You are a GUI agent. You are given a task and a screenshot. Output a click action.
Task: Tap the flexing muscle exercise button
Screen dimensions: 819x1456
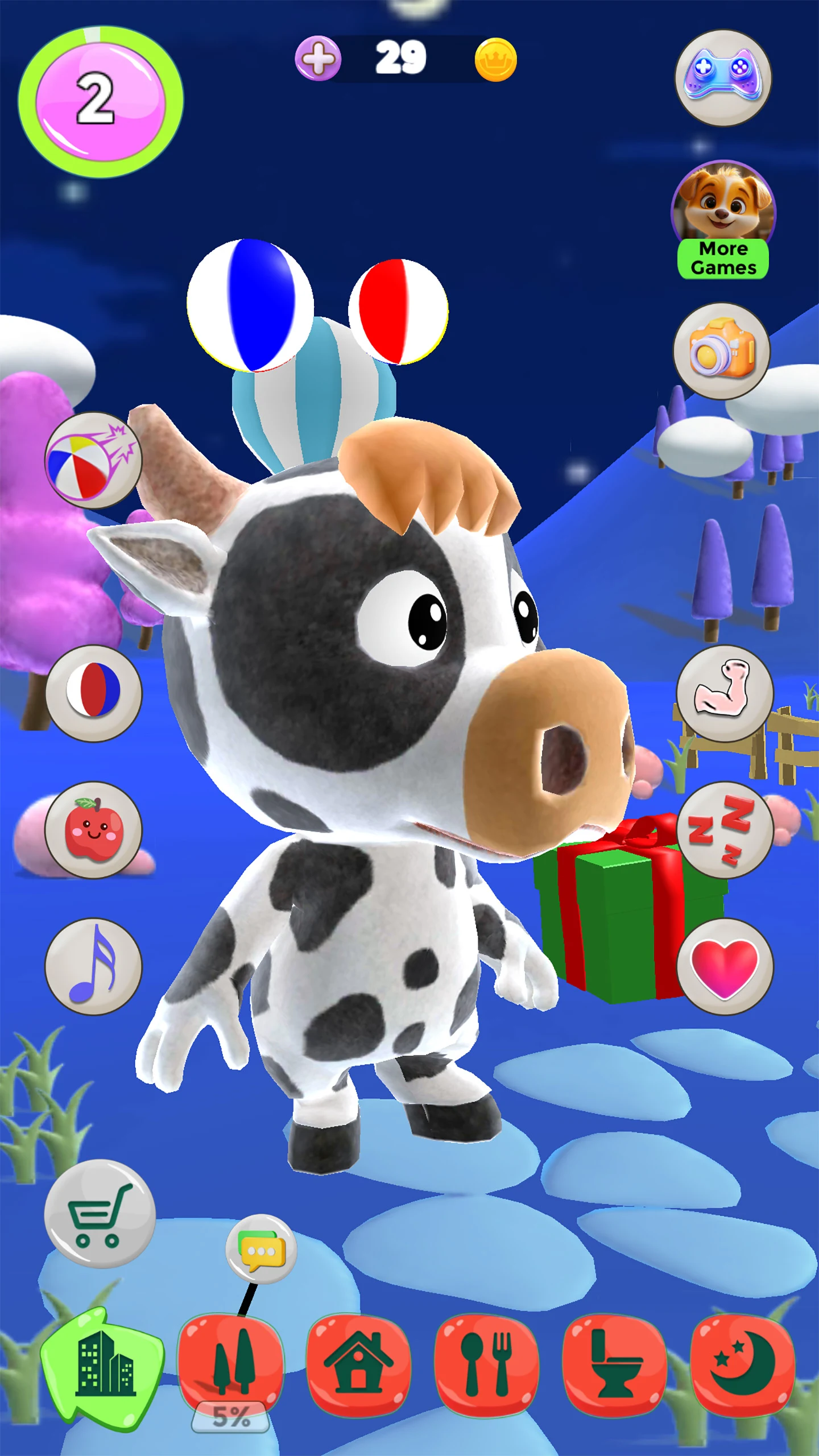pos(725,693)
